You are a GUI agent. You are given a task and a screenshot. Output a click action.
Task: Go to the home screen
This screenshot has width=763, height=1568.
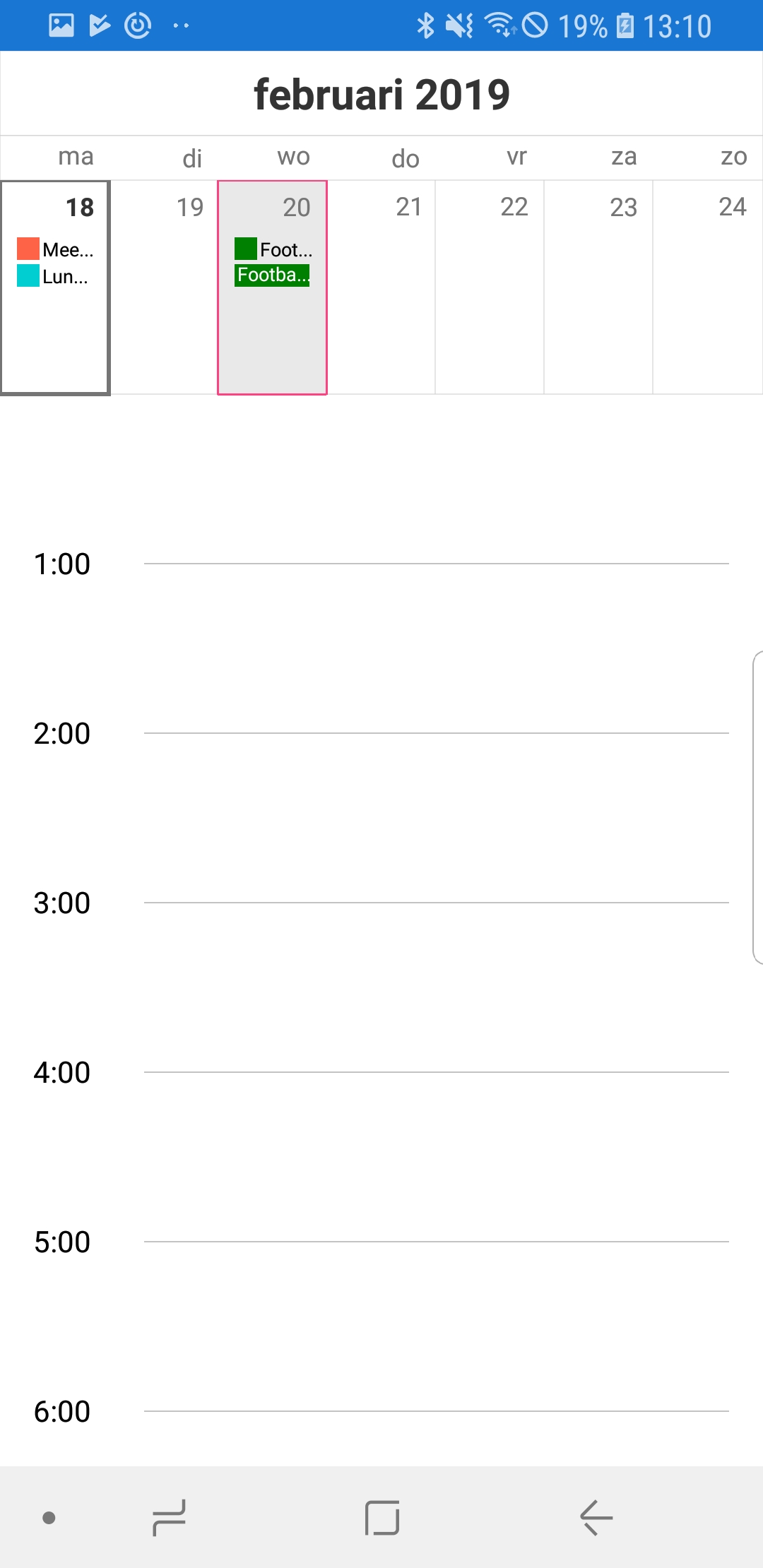click(382, 1517)
